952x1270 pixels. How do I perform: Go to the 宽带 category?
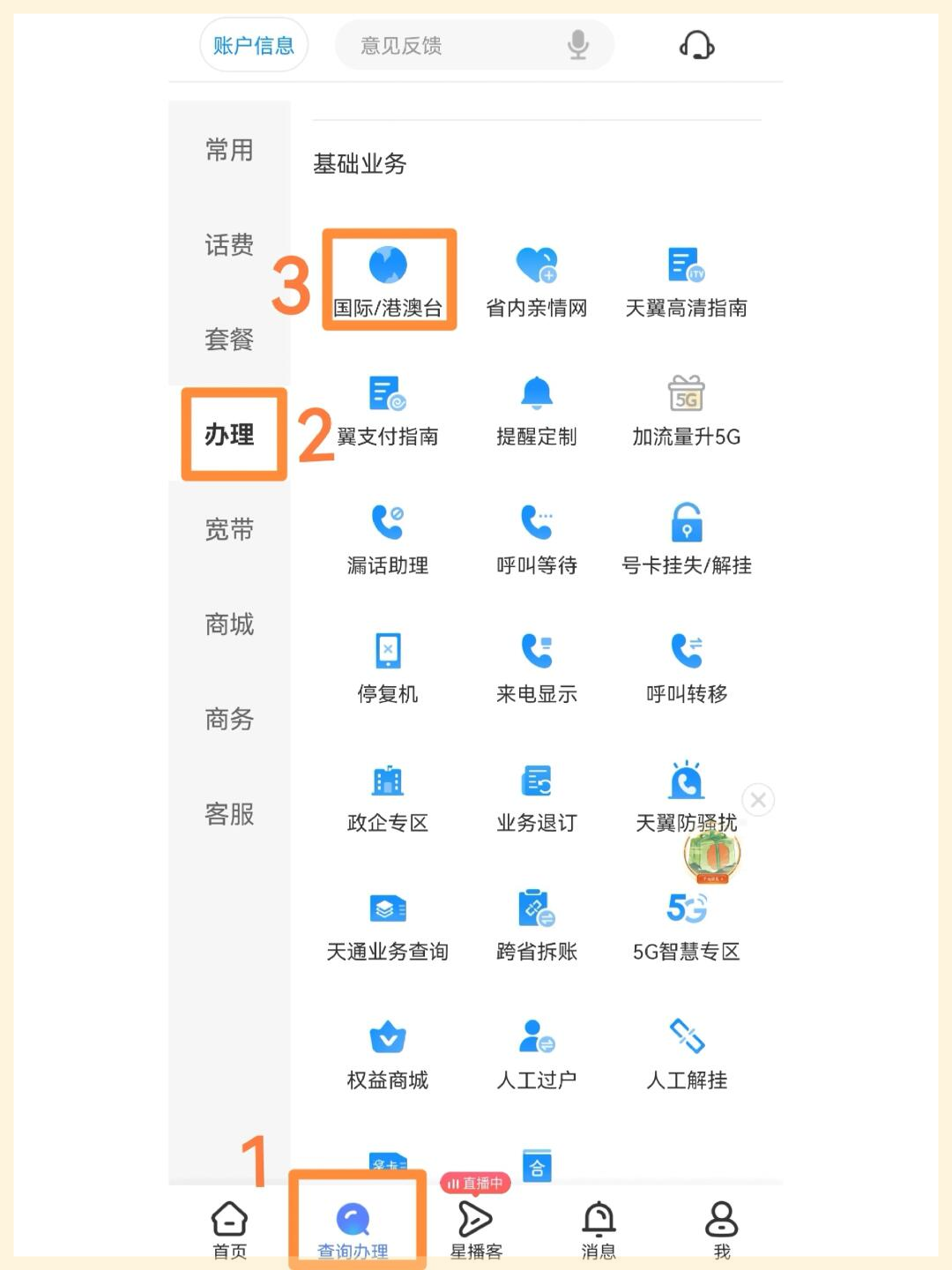tap(229, 529)
